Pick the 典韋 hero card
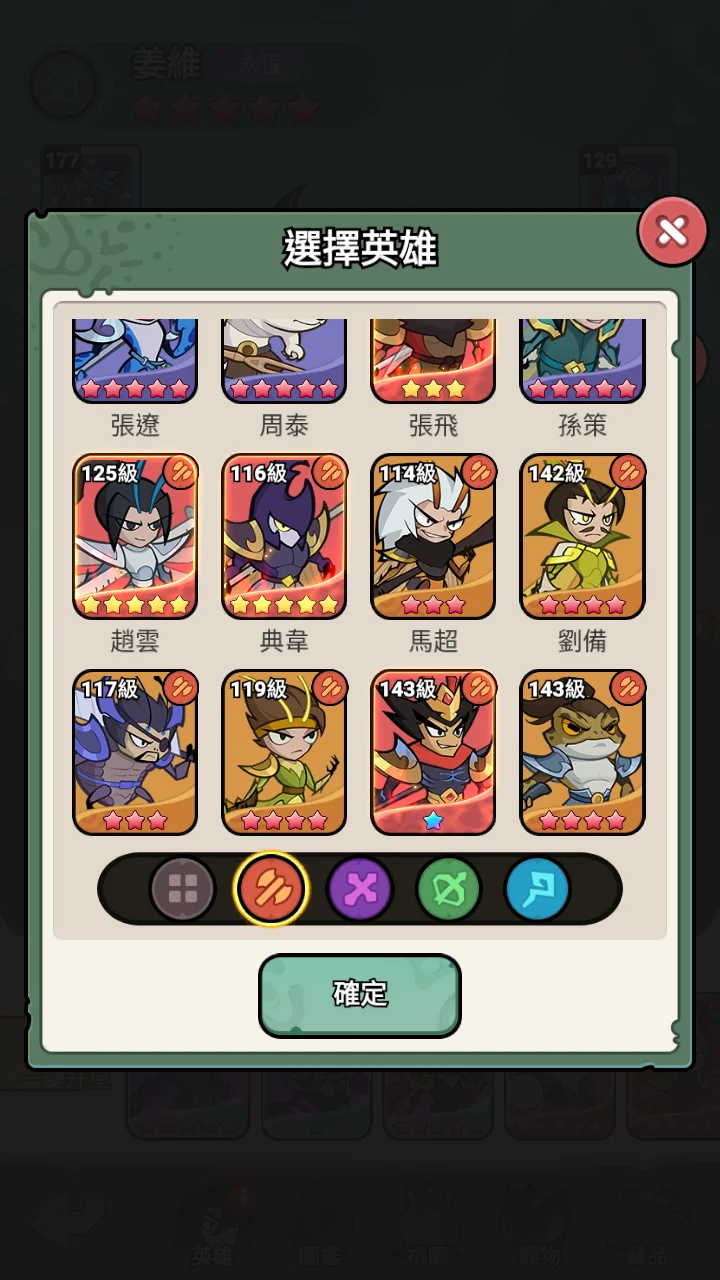The height and width of the screenshot is (1280, 720). [284, 537]
